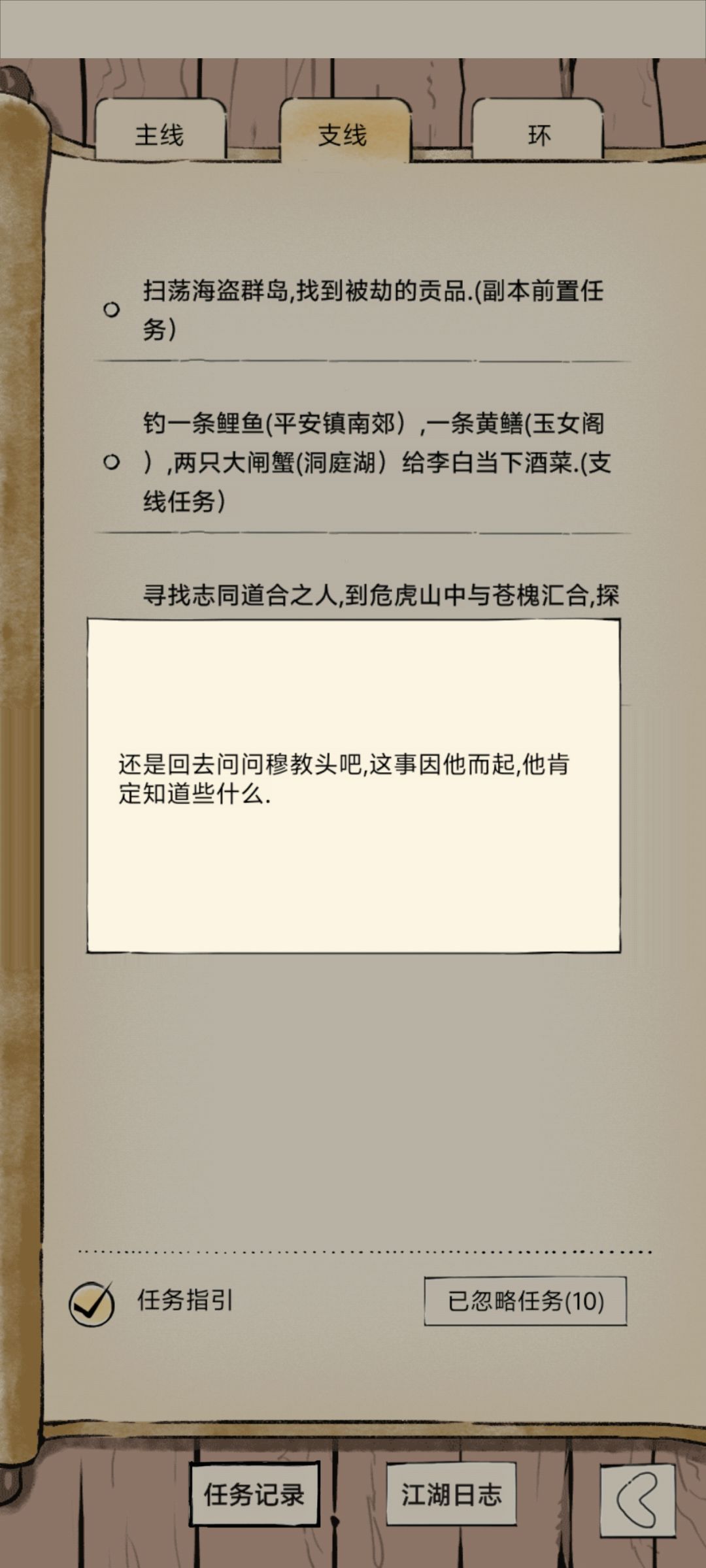Open 江湖日志
This screenshot has width=706, height=1568.
click(451, 1494)
